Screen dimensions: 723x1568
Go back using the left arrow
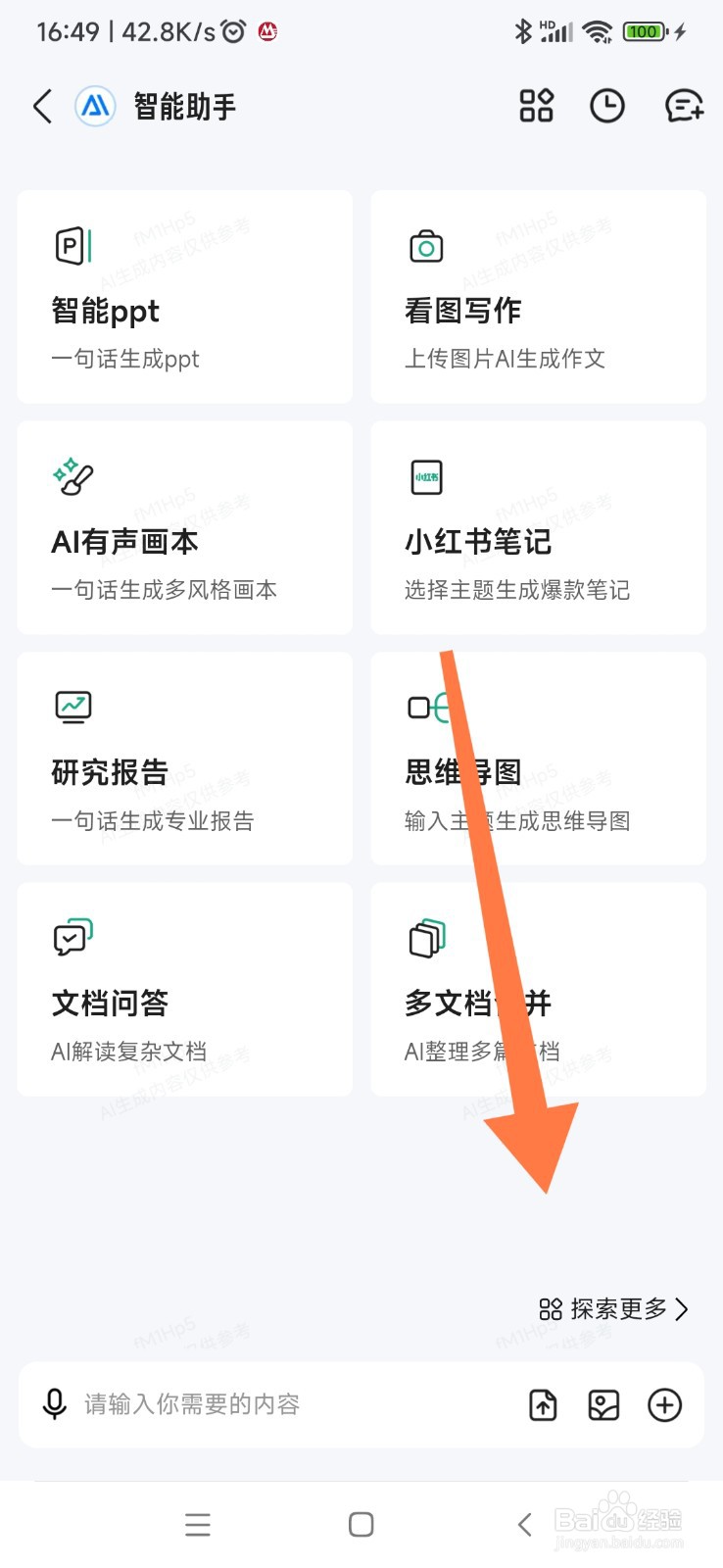(x=41, y=106)
